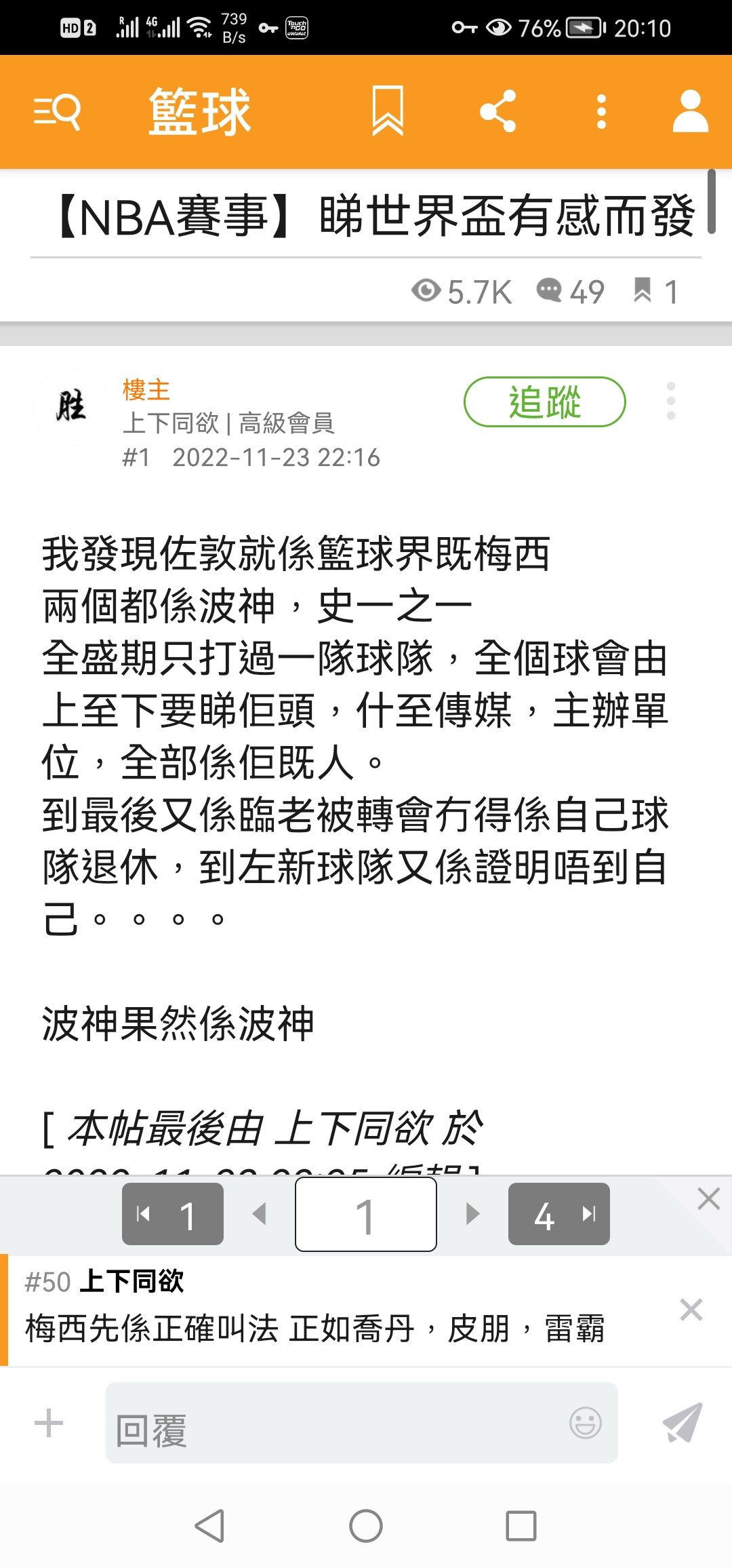Send the reply
Image resolution: width=732 pixels, height=1568 pixels.
[x=682, y=1423]
